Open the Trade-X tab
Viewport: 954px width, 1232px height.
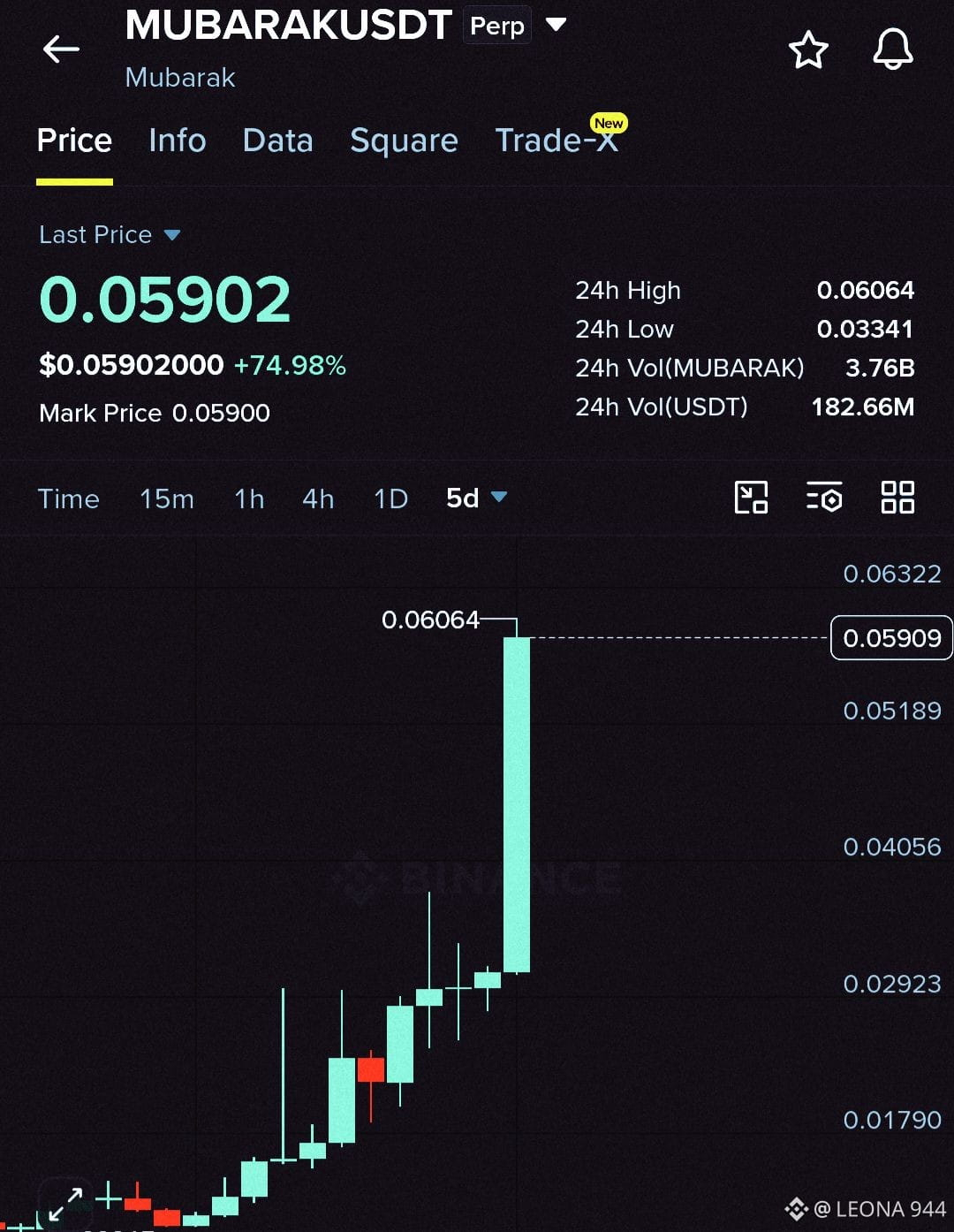pos(556,141)
